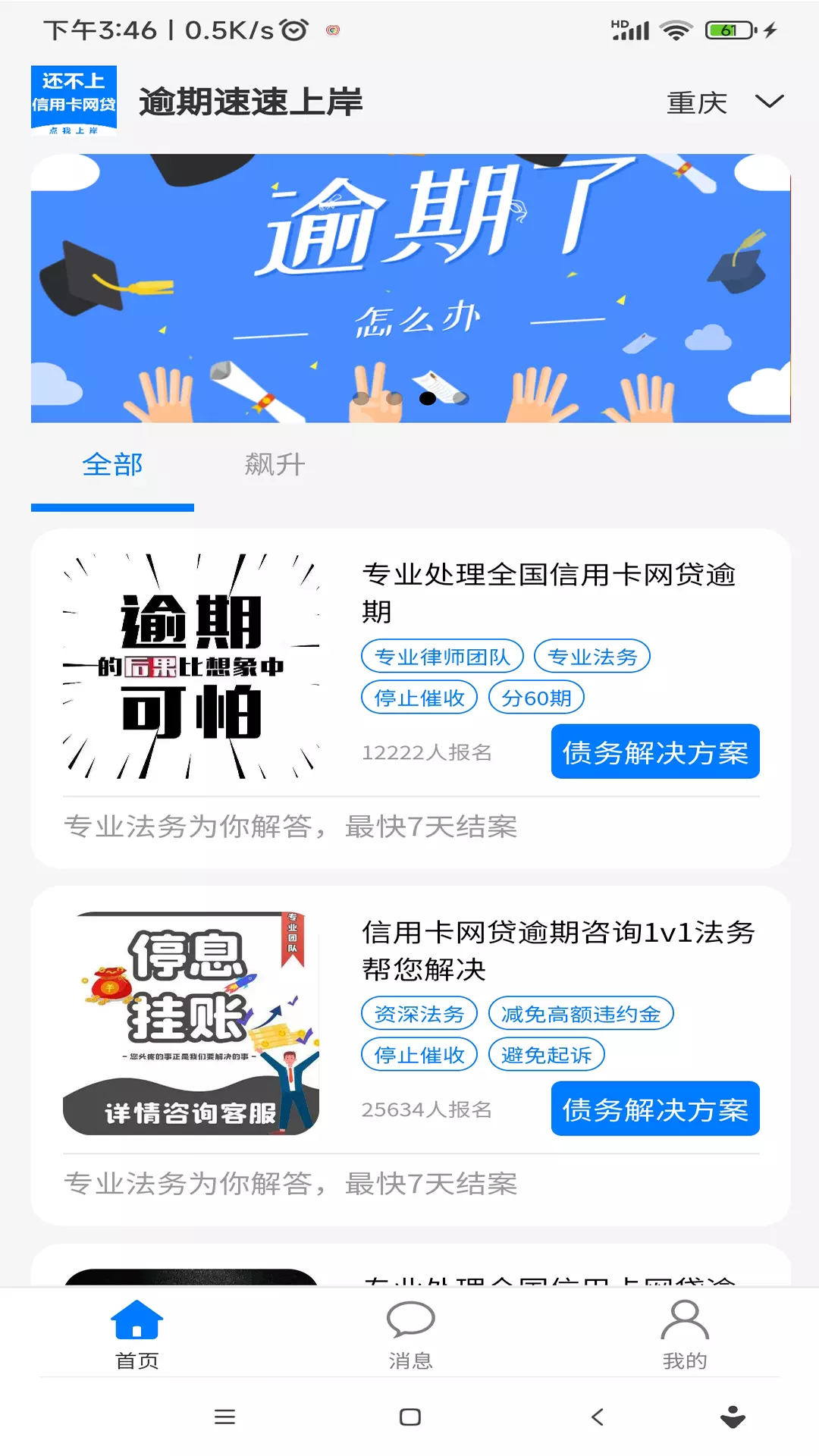Switch to the 全部 tab
This screenshot has width=819, height=1456.
[112, 465]
